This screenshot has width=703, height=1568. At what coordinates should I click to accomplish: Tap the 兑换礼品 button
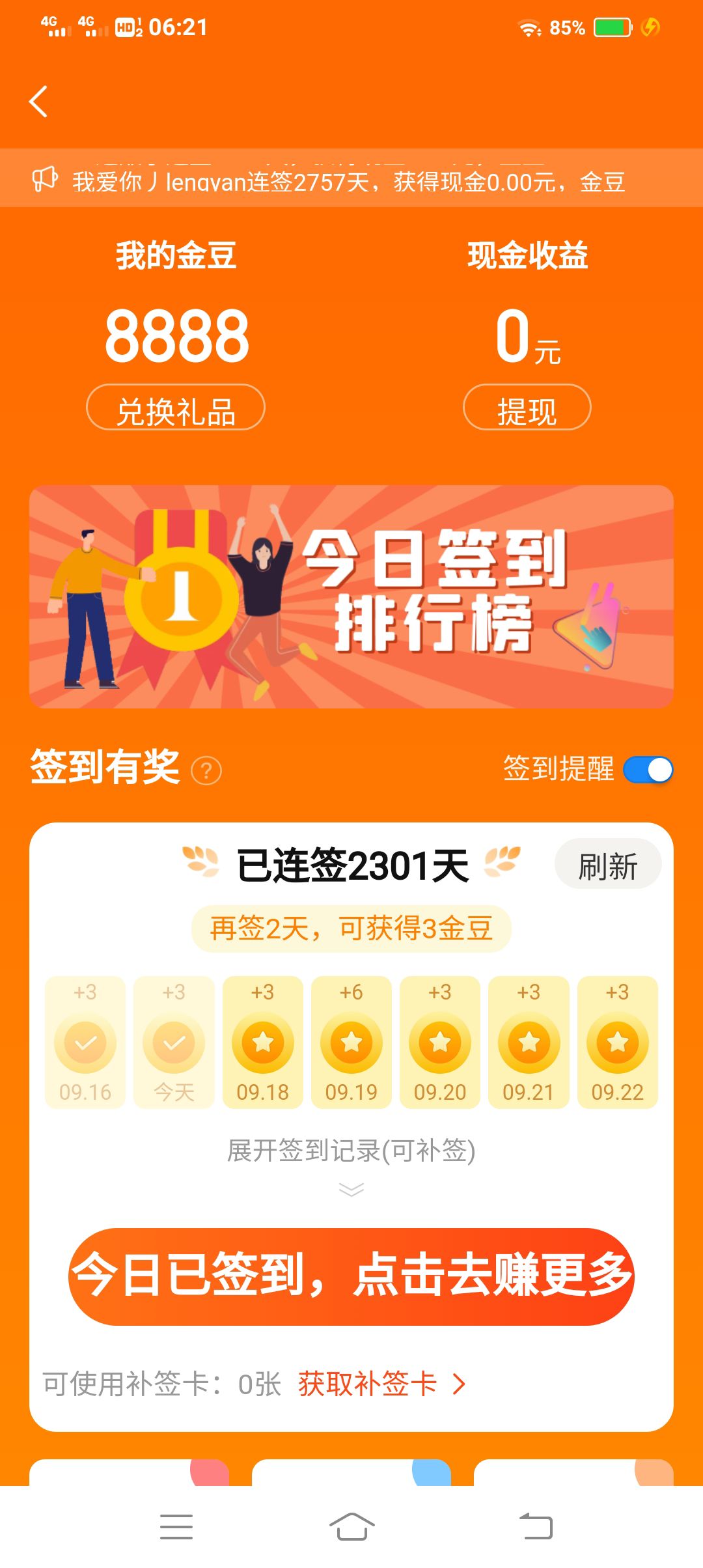pyautogui.click(x=176, y=408)
